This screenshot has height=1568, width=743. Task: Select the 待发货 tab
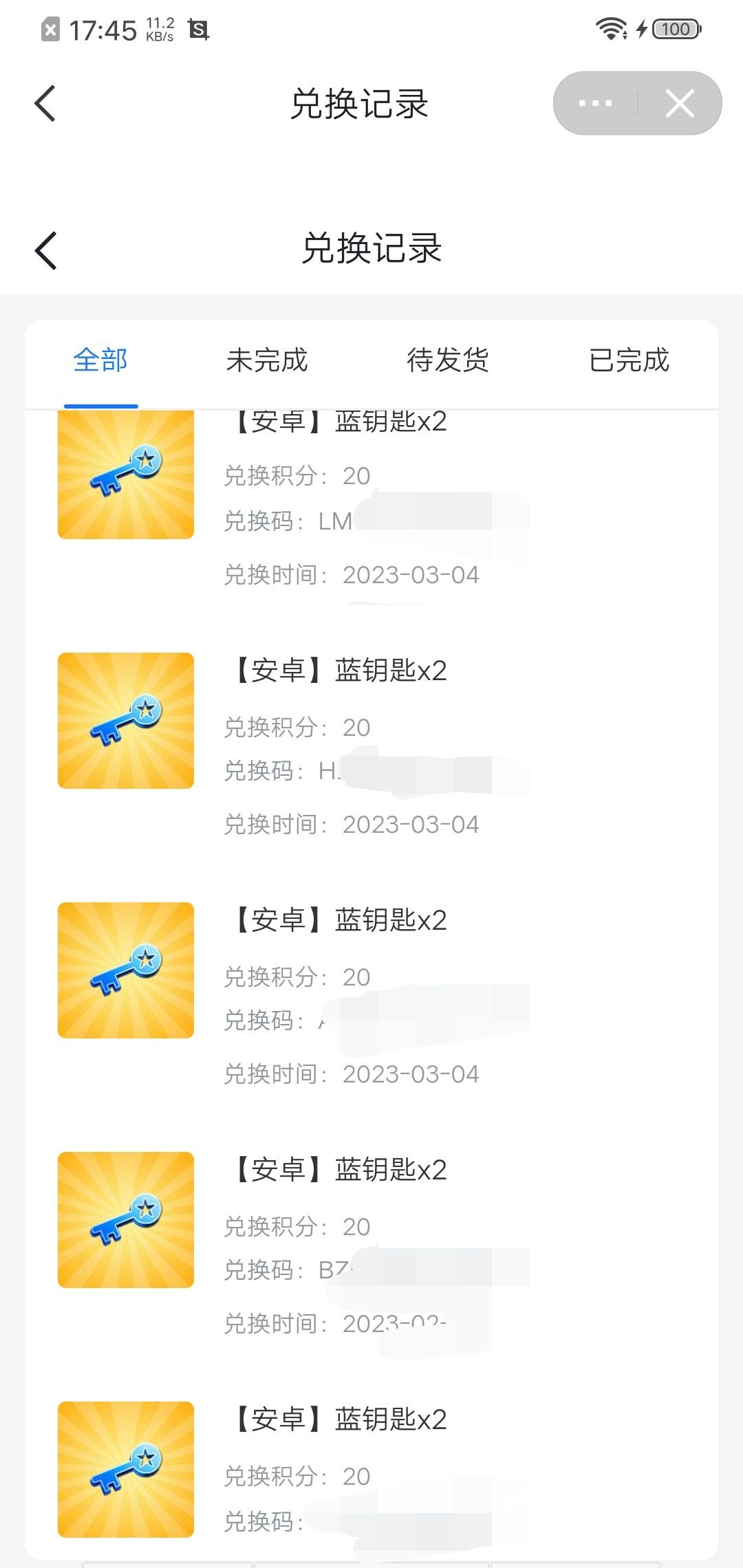point(448,360)
